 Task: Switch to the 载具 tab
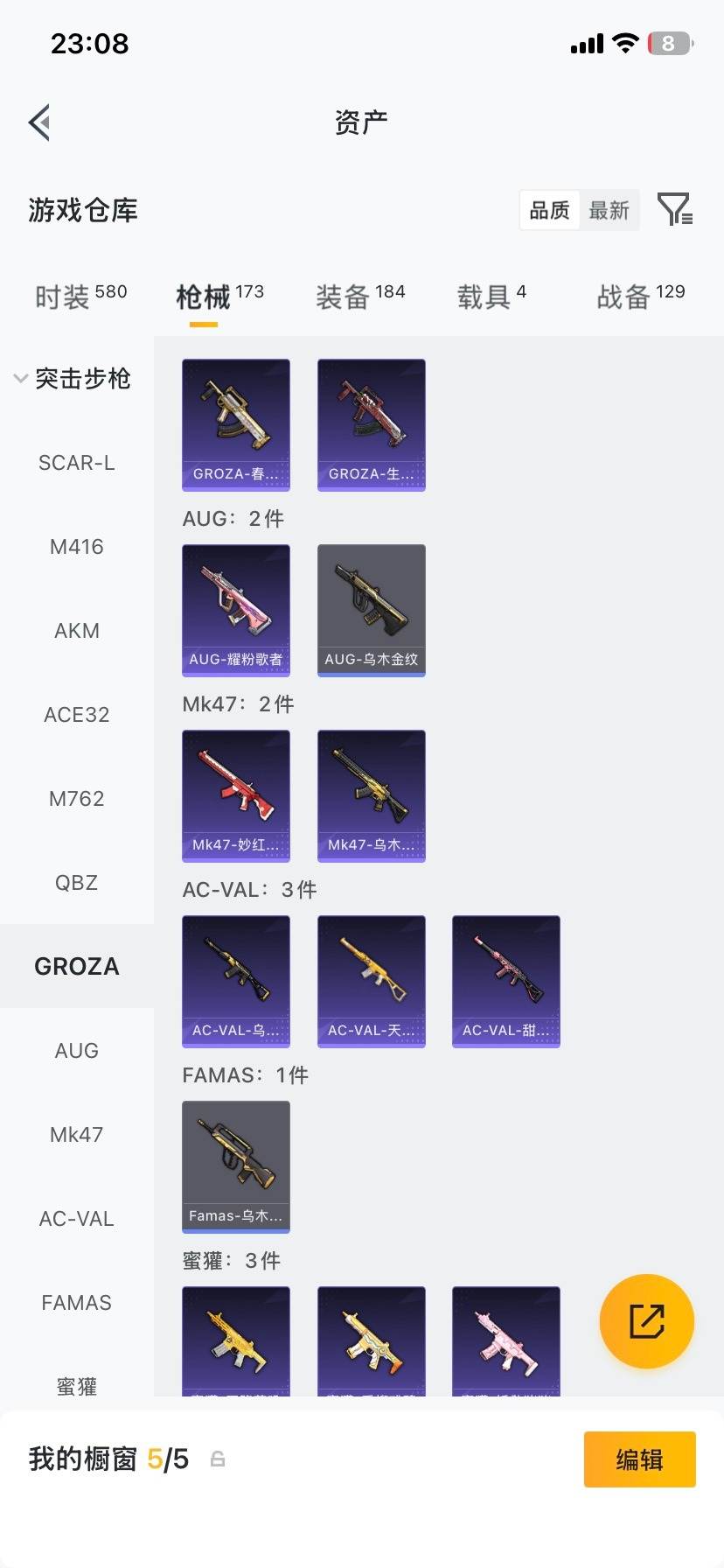pos(491,297)
